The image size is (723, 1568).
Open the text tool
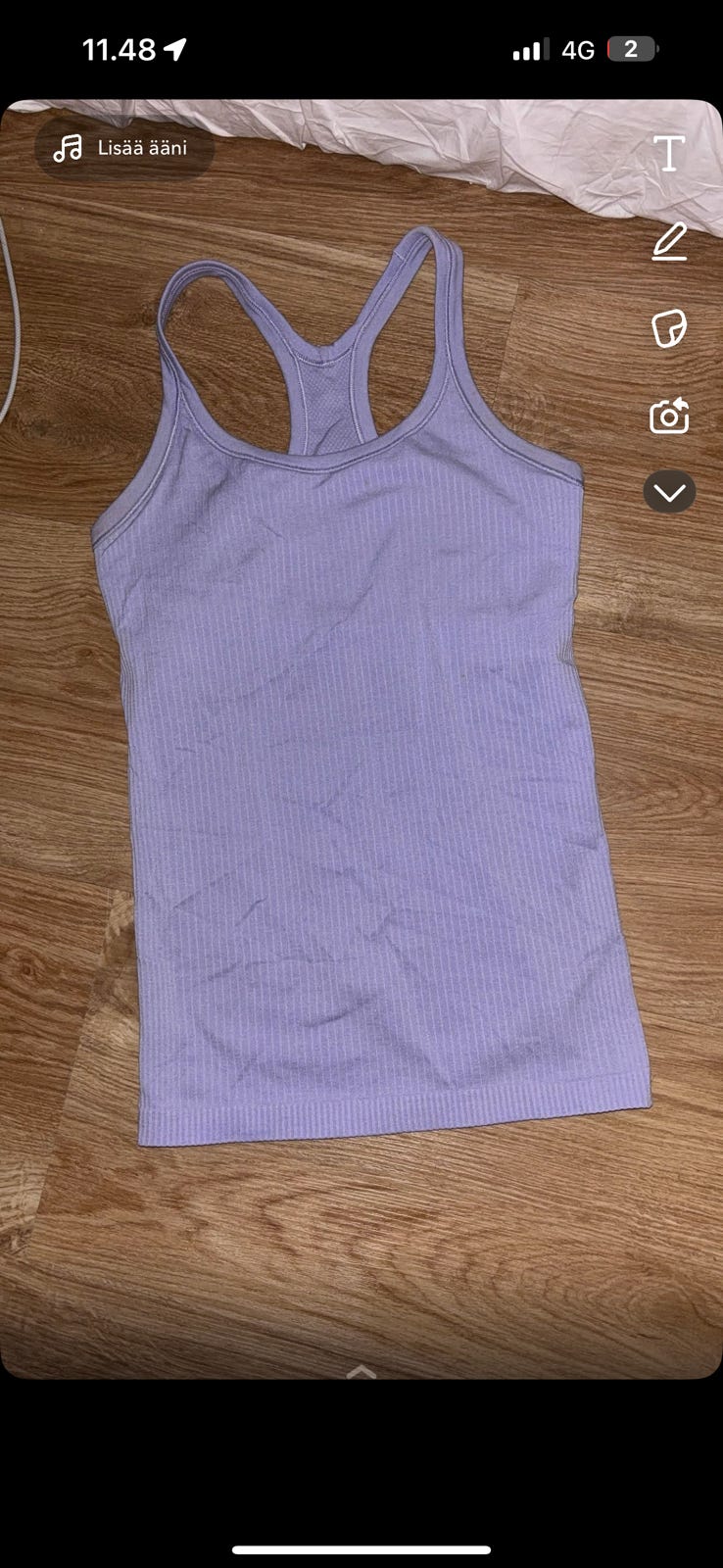pos(669,154)
